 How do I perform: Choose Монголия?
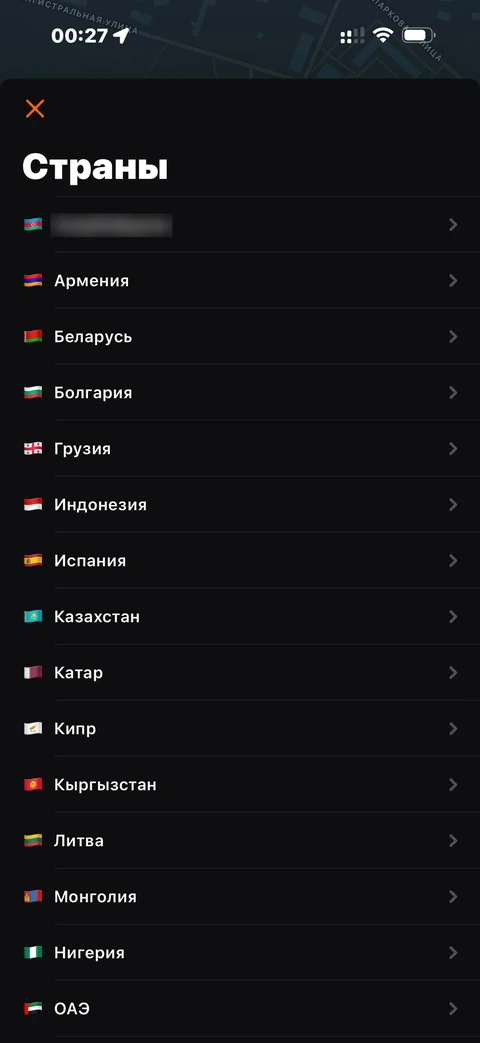240,897
